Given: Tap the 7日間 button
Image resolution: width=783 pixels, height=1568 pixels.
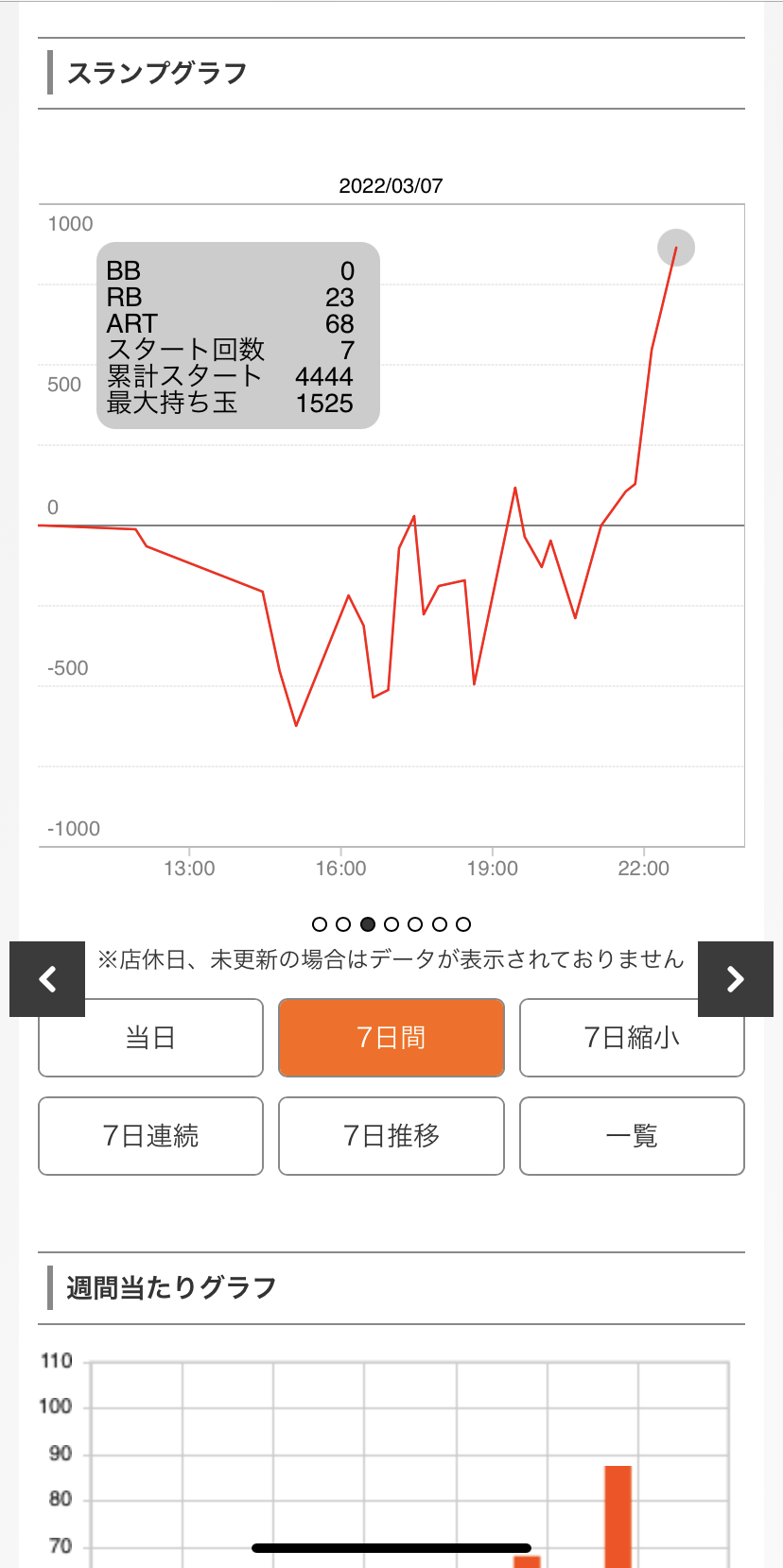Looking at the screenshot, I should pyautogui.click(x=391, y=1038).
